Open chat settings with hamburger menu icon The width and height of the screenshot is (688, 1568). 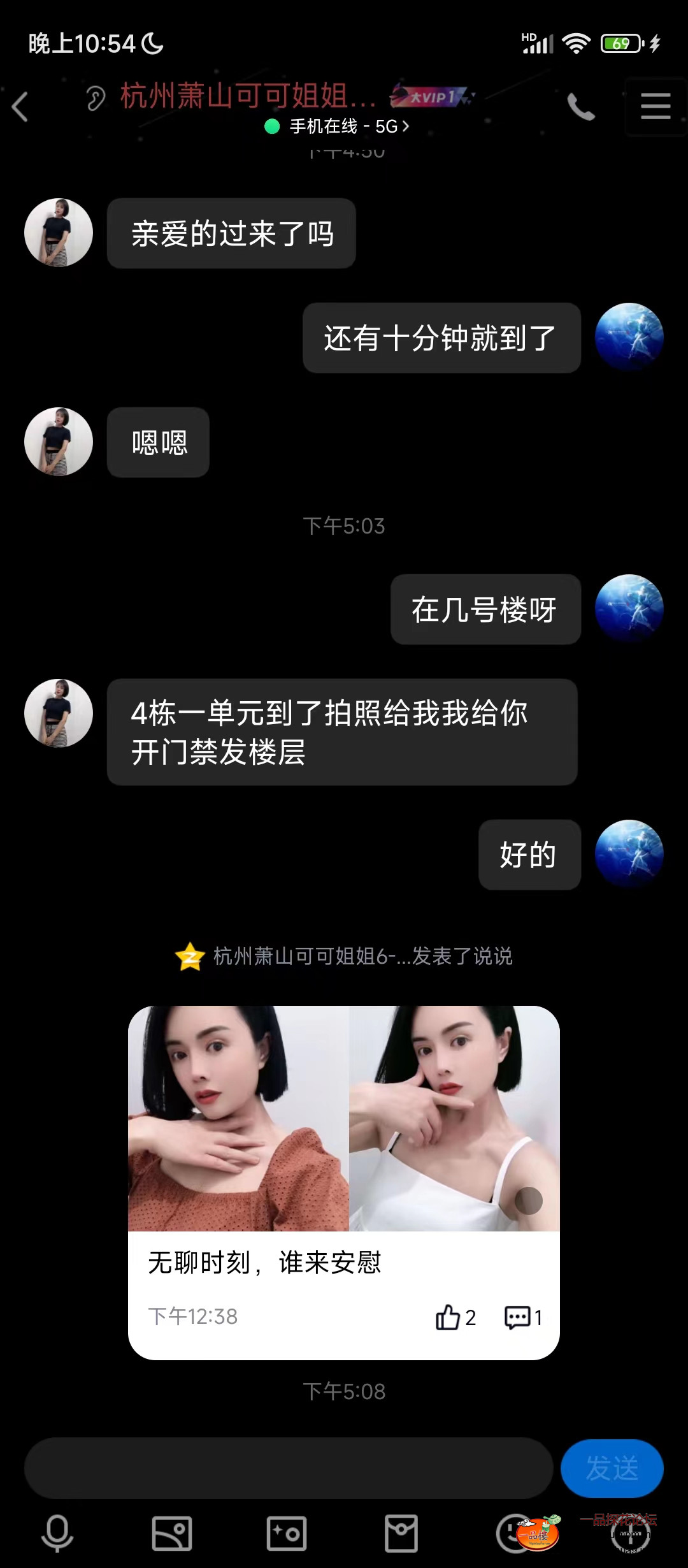pos(656,107)
